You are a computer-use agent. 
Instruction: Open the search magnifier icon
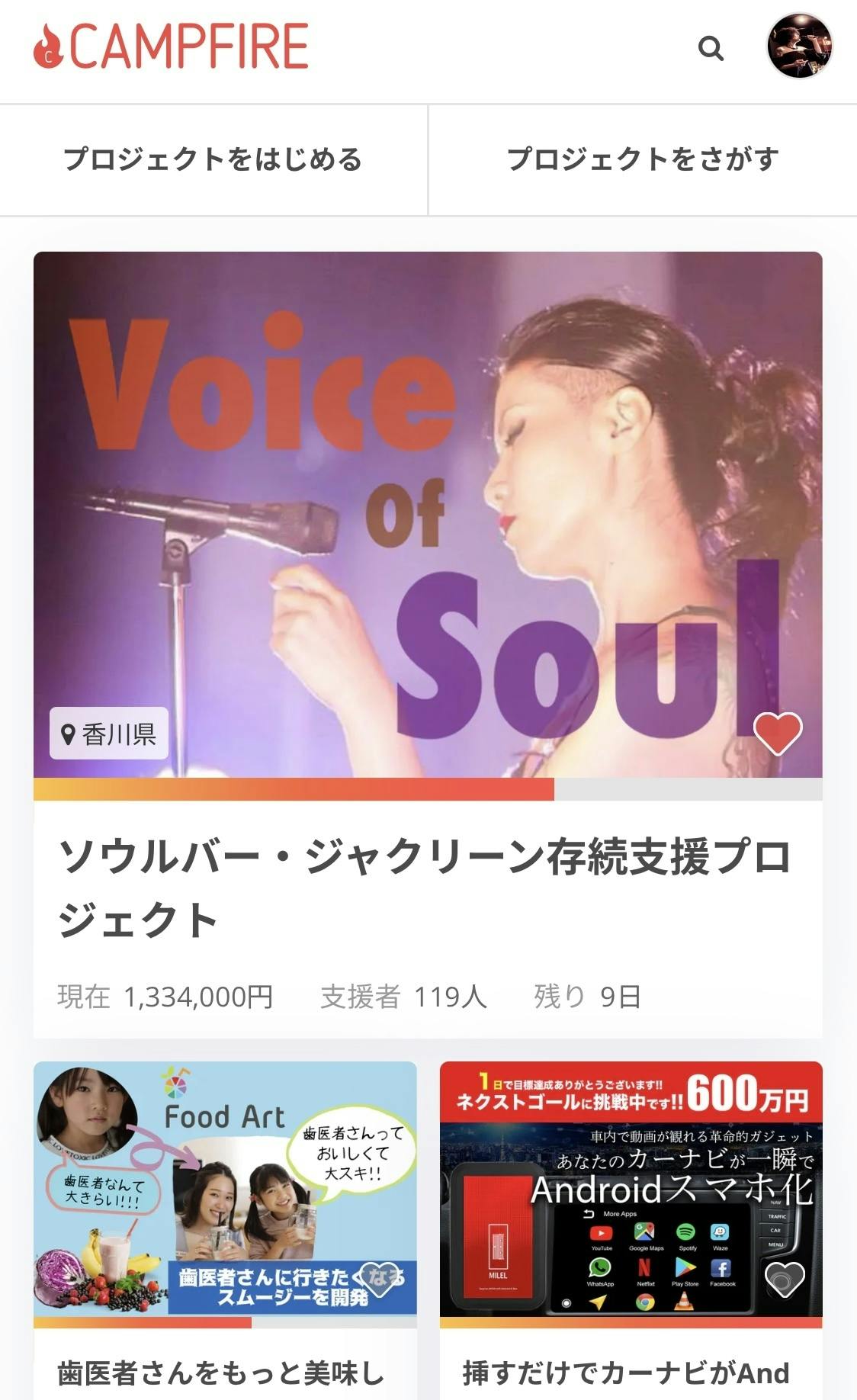711,49
